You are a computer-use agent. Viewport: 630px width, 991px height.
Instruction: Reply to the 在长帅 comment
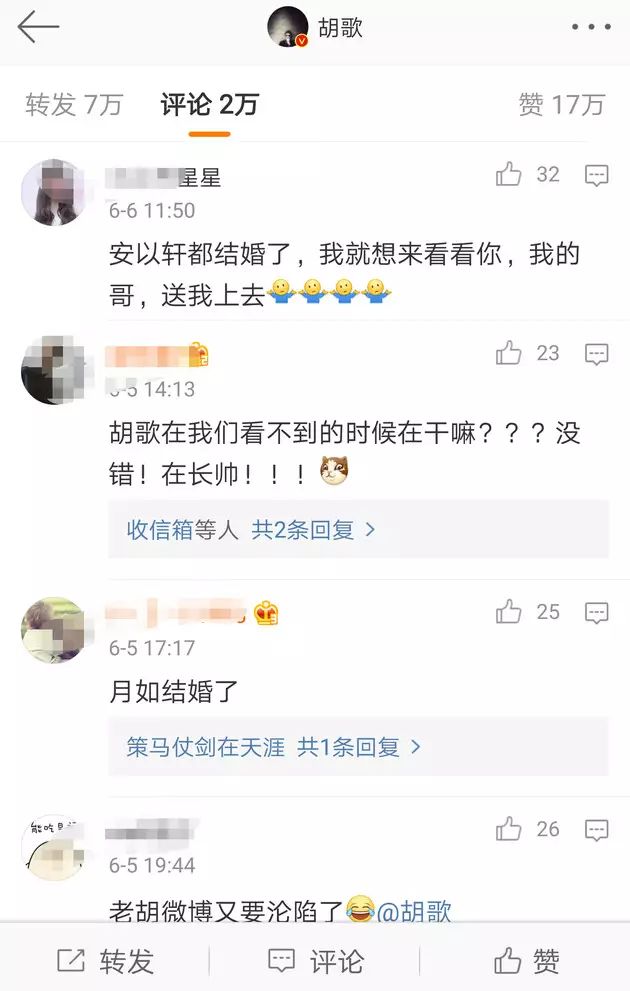[597, 353]
